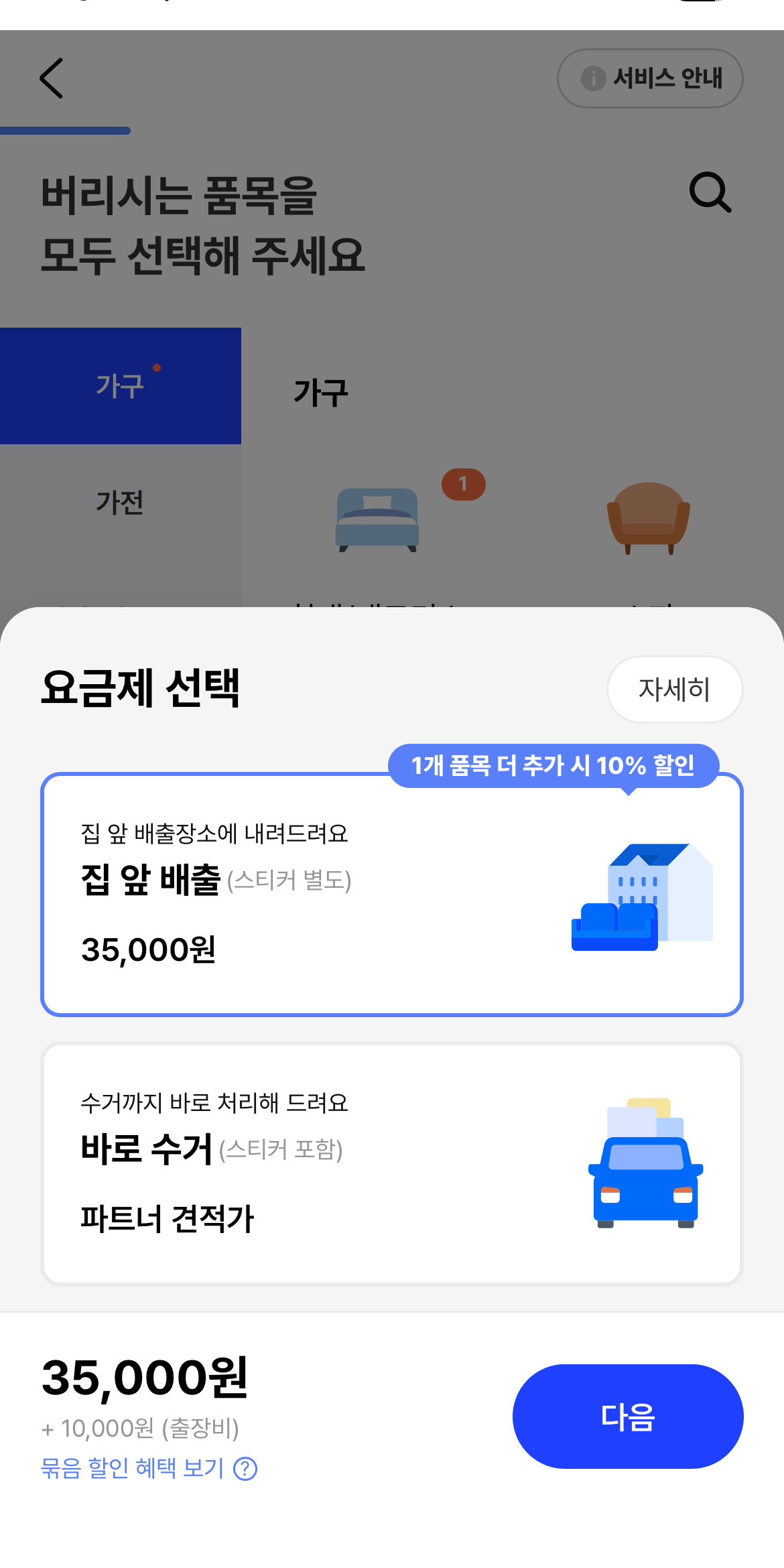The height and width of the screenshot is (1568, 784).
Task: Open the 자세히 details view
Action: point(674,690)
